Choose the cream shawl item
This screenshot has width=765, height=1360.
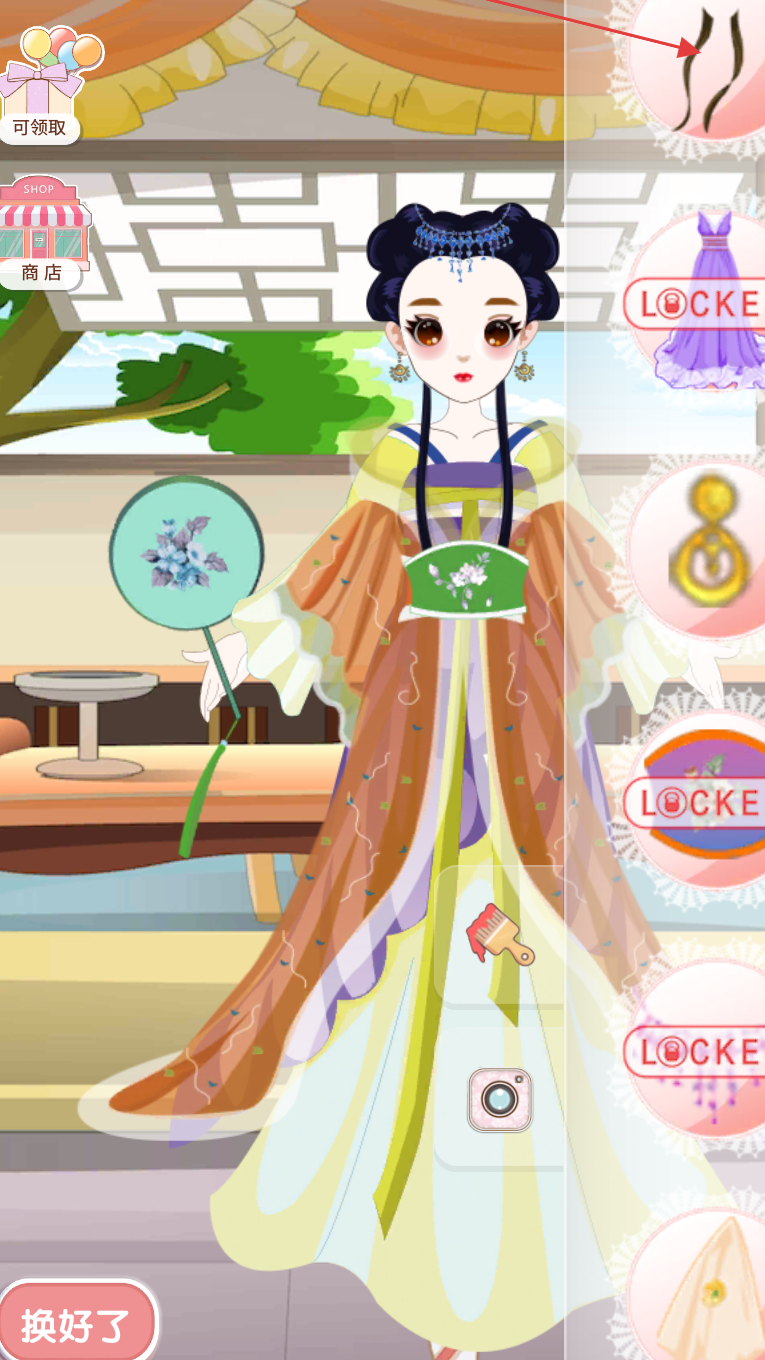click(x=705, y=1285)
